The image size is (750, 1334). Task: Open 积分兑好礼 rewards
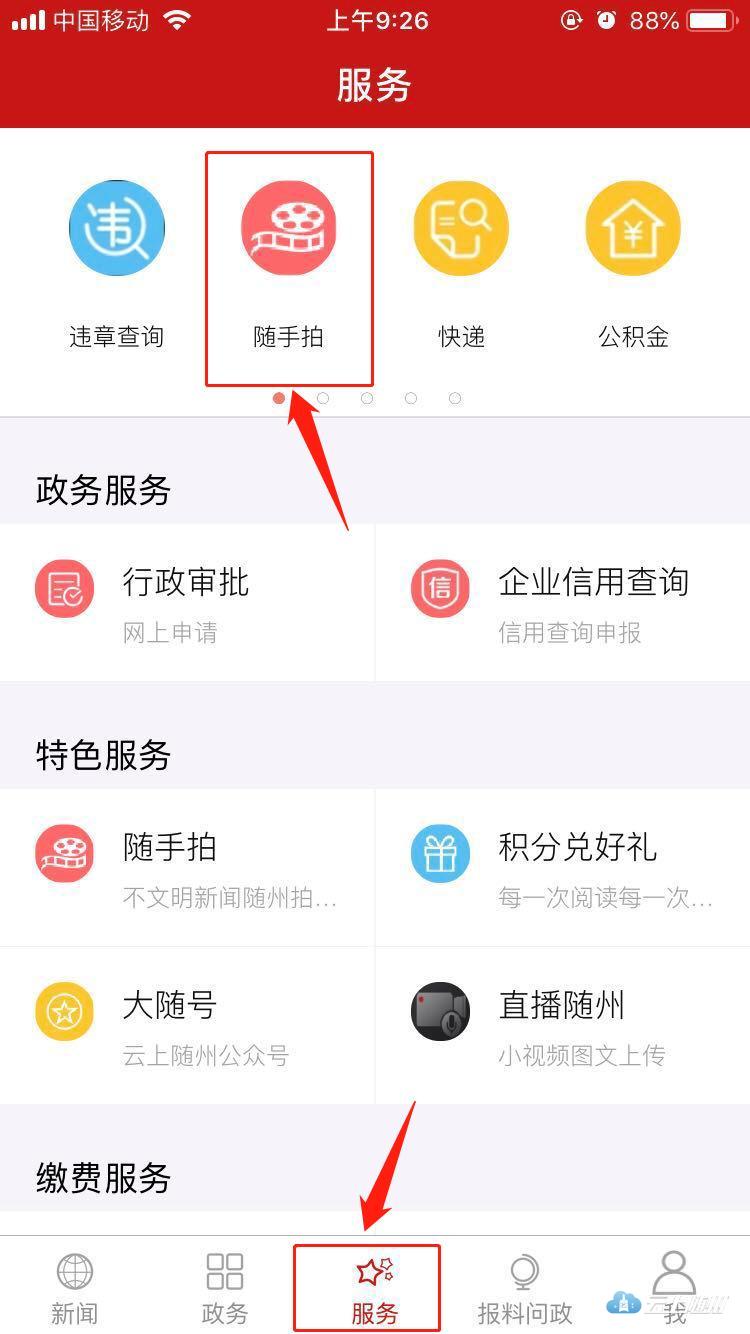562,867
